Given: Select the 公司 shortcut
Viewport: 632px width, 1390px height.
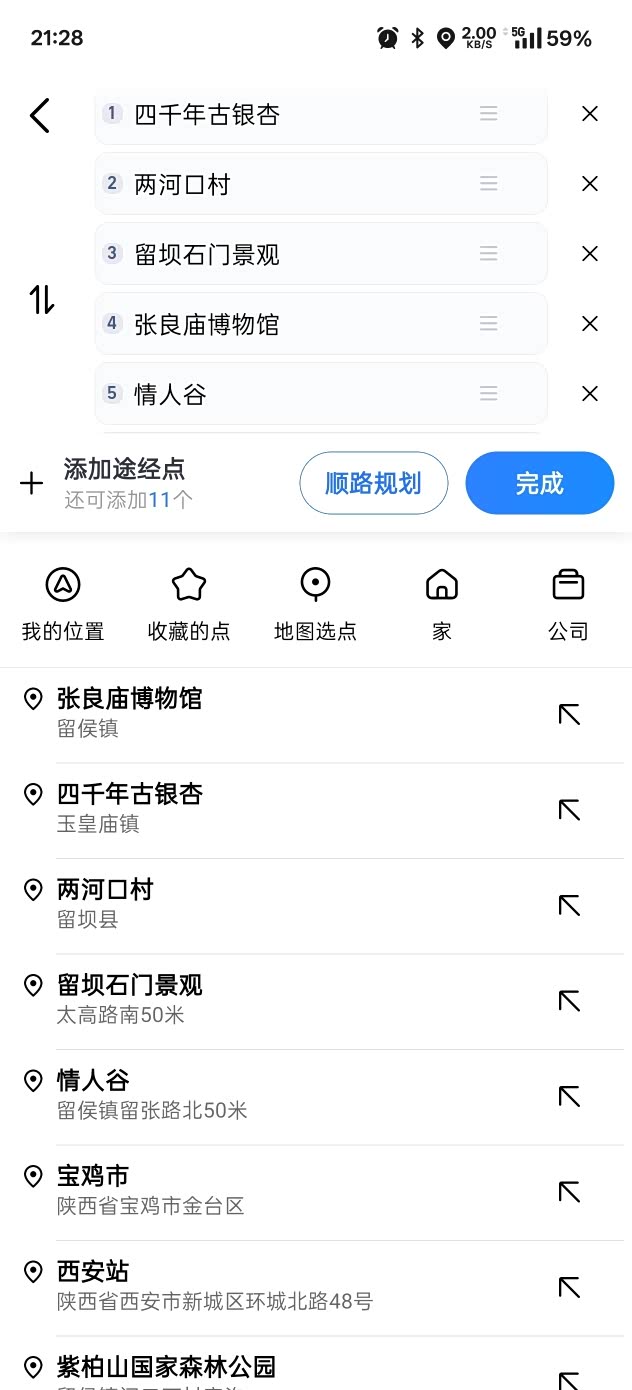Looking at the screenshot, I should (568, 603).
